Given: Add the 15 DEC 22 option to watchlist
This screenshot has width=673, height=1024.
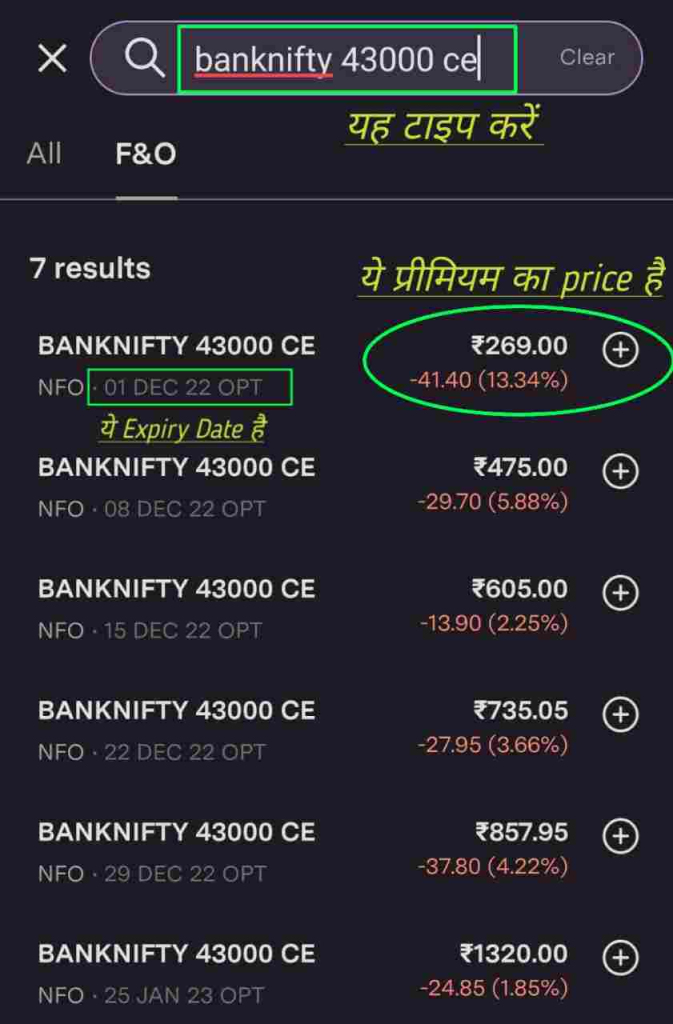Looking at the screenshot, I should pyautogui.click(x=621, y=593).
